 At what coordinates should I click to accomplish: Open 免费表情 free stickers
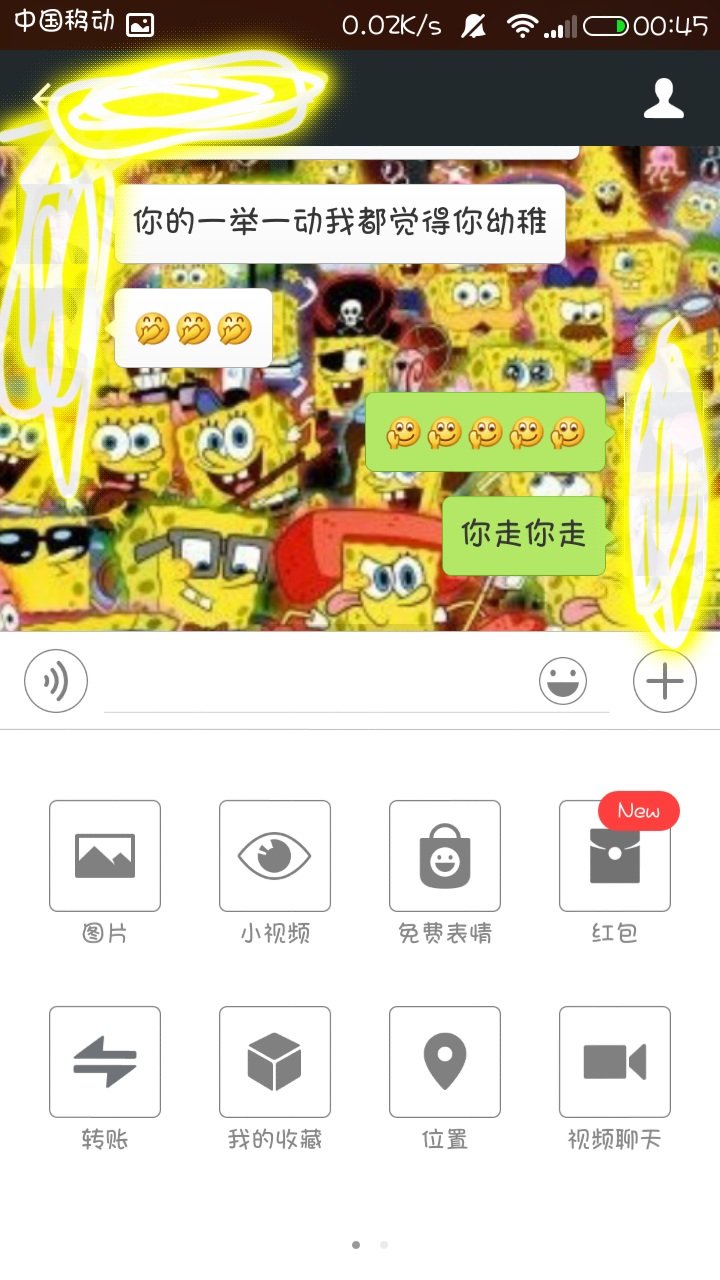point(445,856)
